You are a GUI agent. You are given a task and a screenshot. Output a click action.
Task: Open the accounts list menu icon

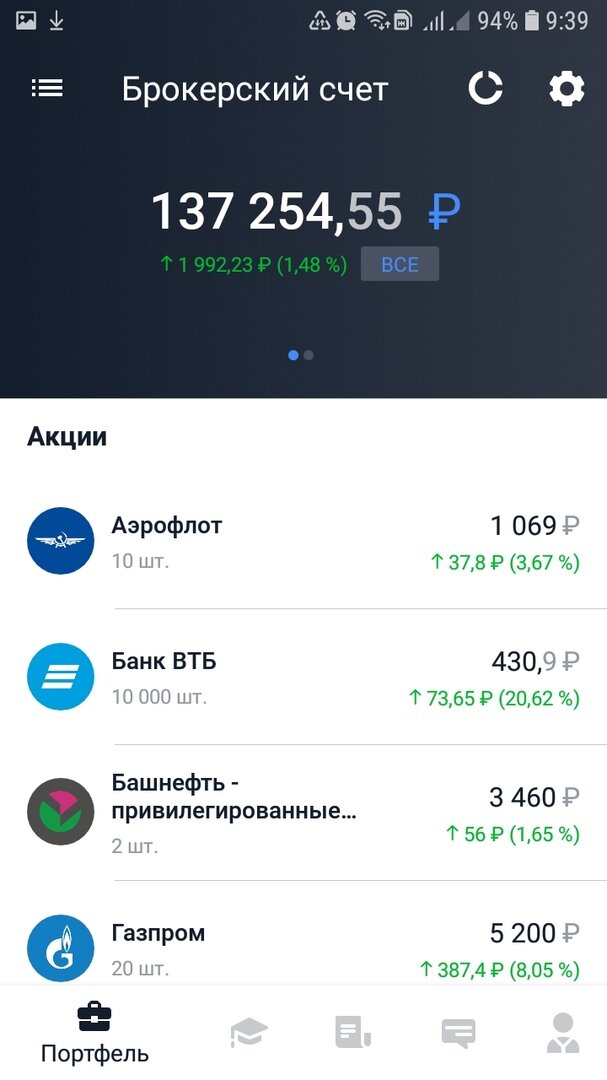tap(47, 88)
